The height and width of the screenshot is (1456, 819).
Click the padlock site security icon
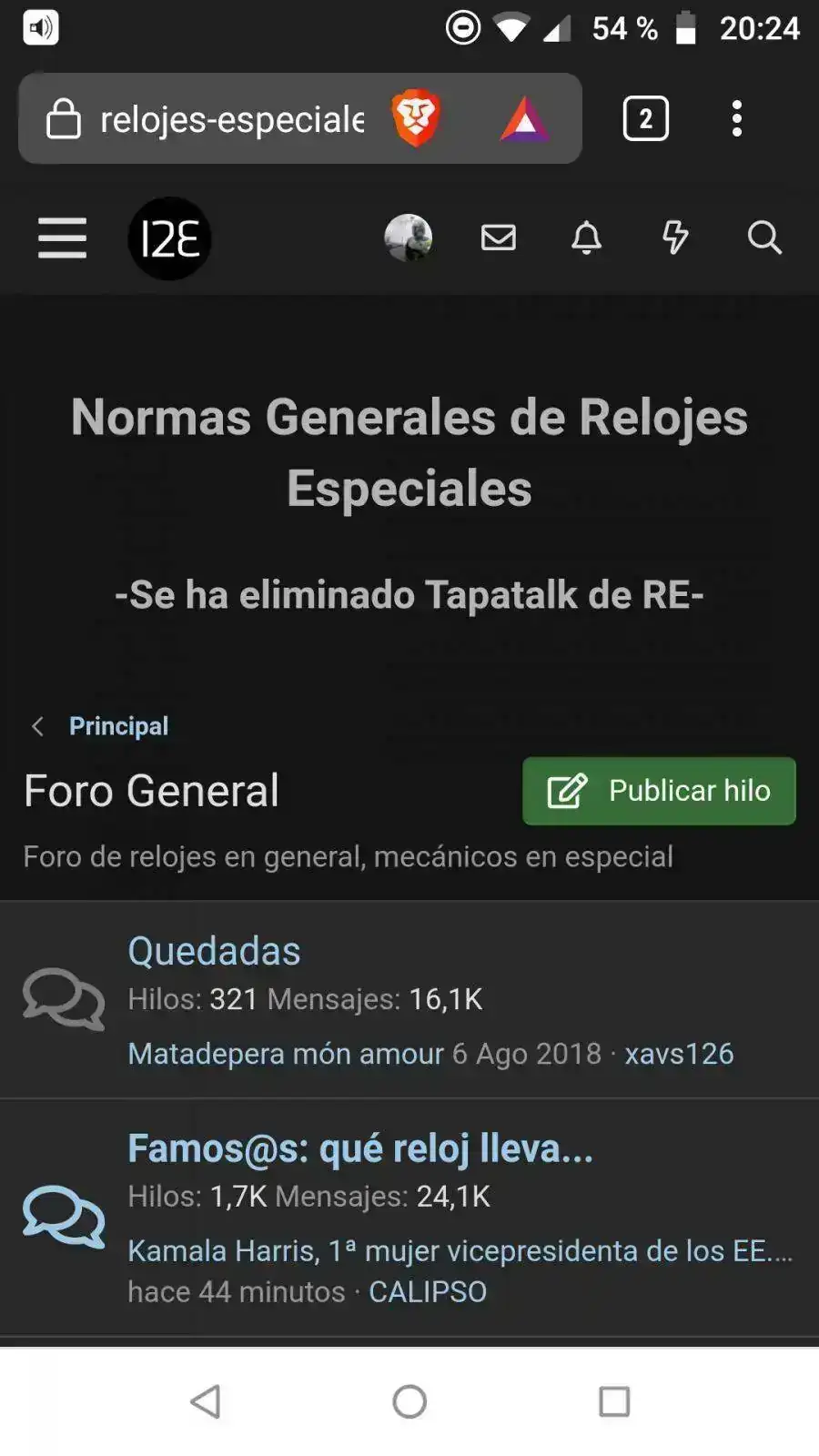pyautogui.click(x=63, y=118)
